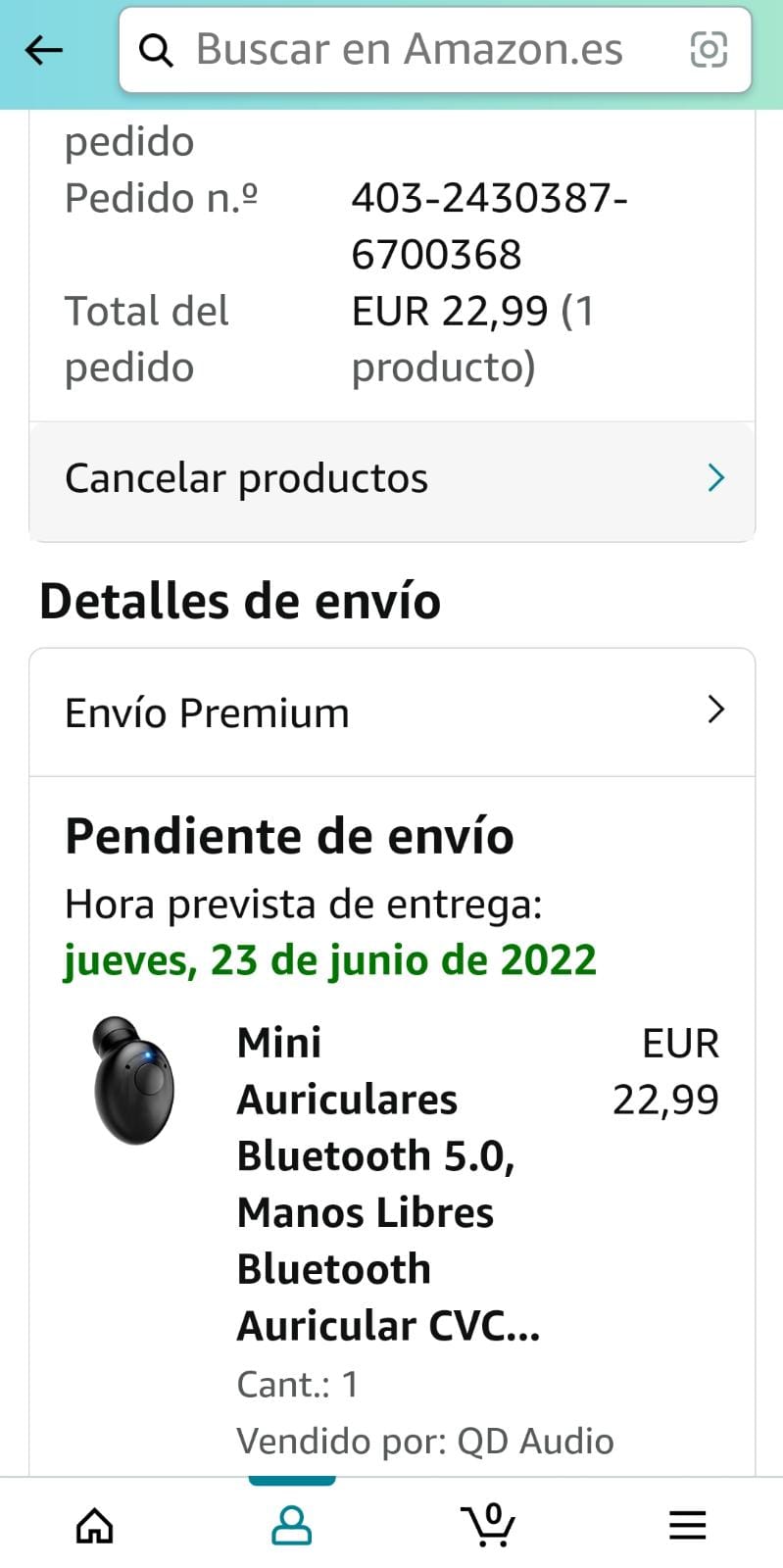
Task: Open the hamburger menu tab
Action: [x=687, y=1526]
